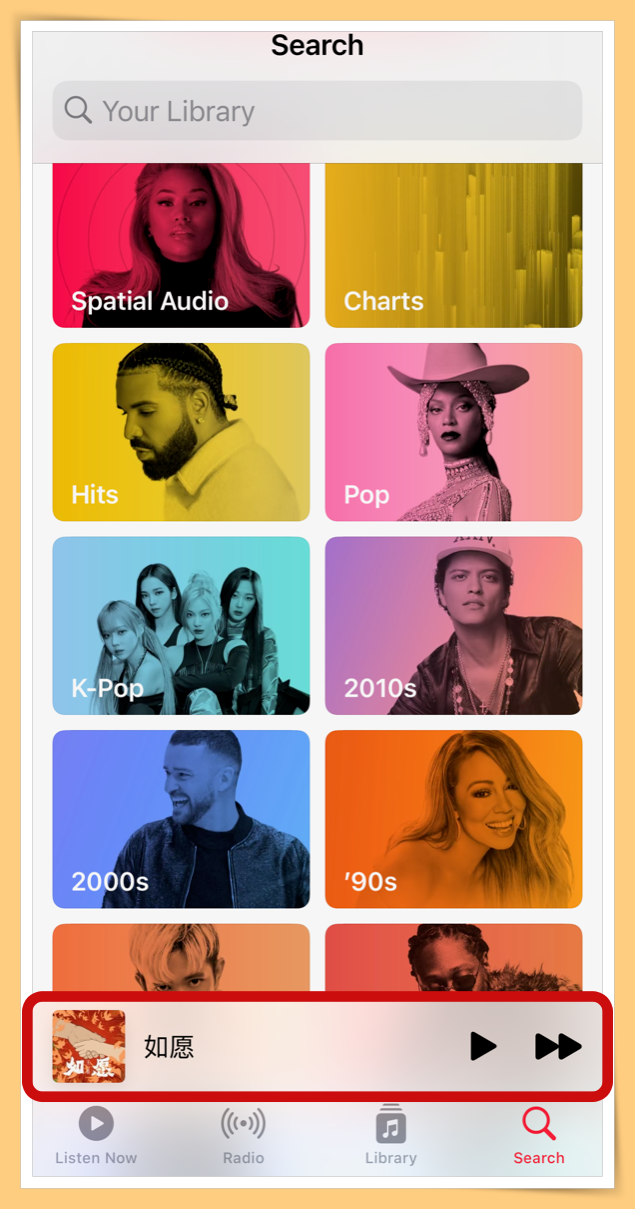Open the 2010s category

coord(453,626)
